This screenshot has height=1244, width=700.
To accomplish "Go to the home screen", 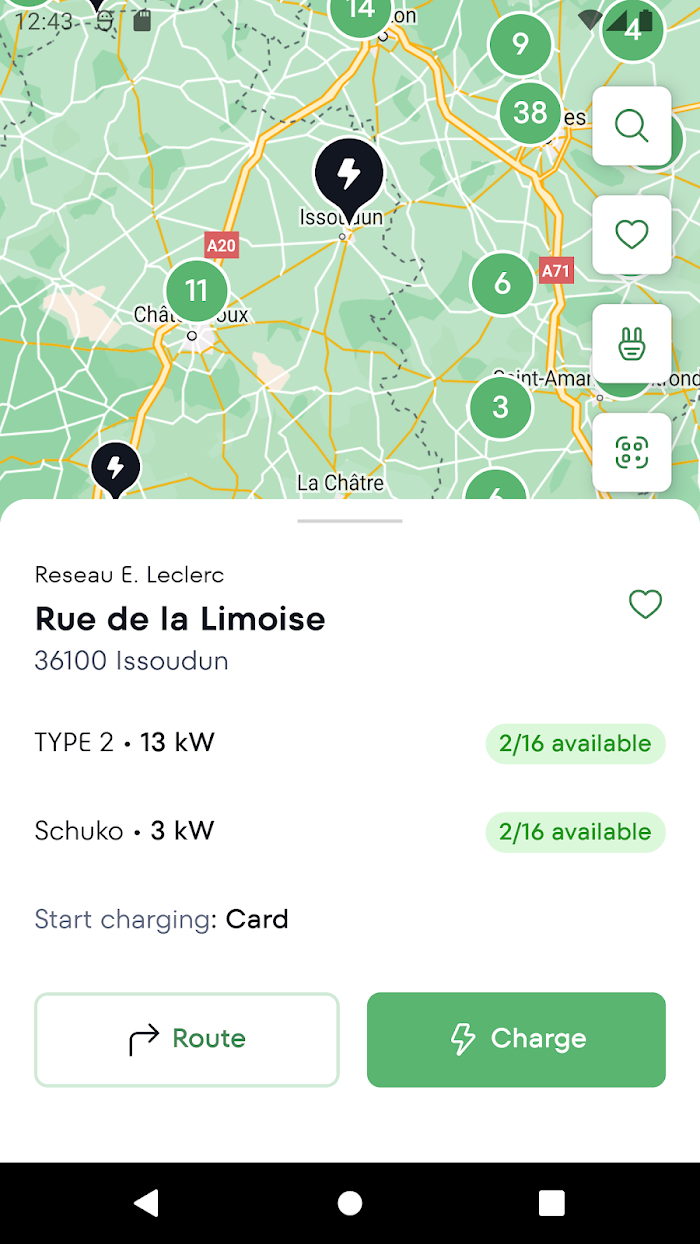I will (x=350, y=1202).
